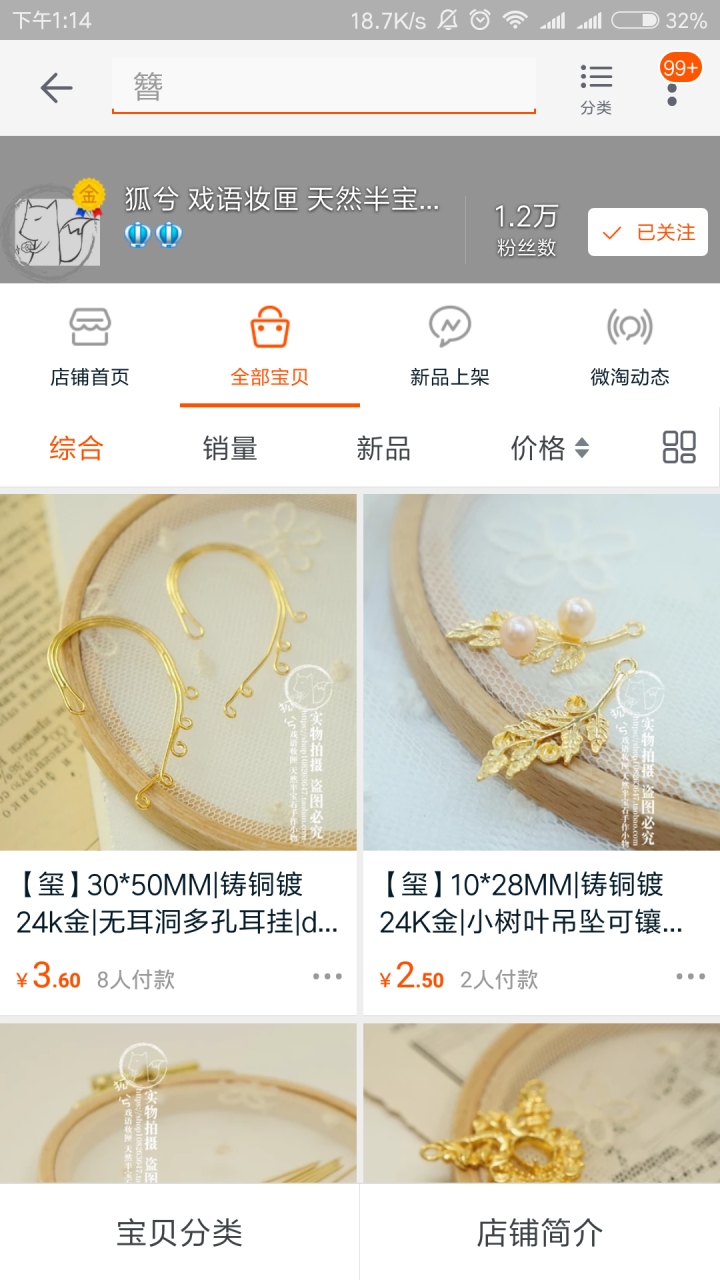Tap the search field containing 簪

[323, 87]
